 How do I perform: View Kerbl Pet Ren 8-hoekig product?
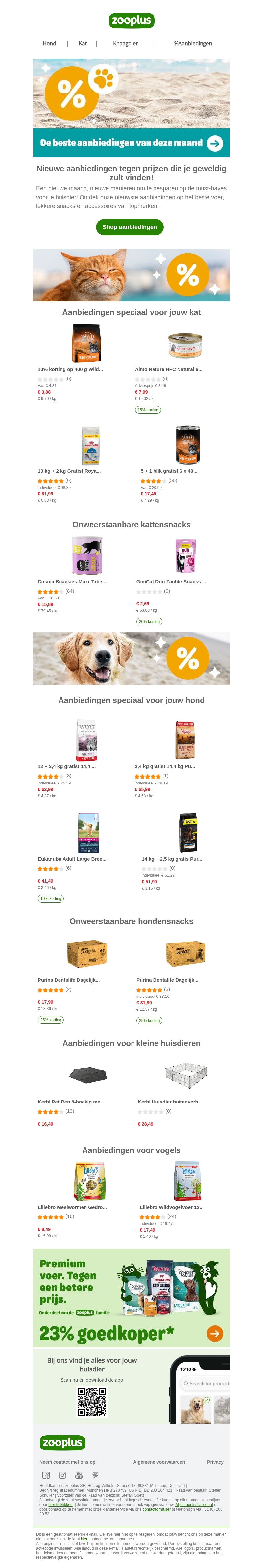point(71,1102)
